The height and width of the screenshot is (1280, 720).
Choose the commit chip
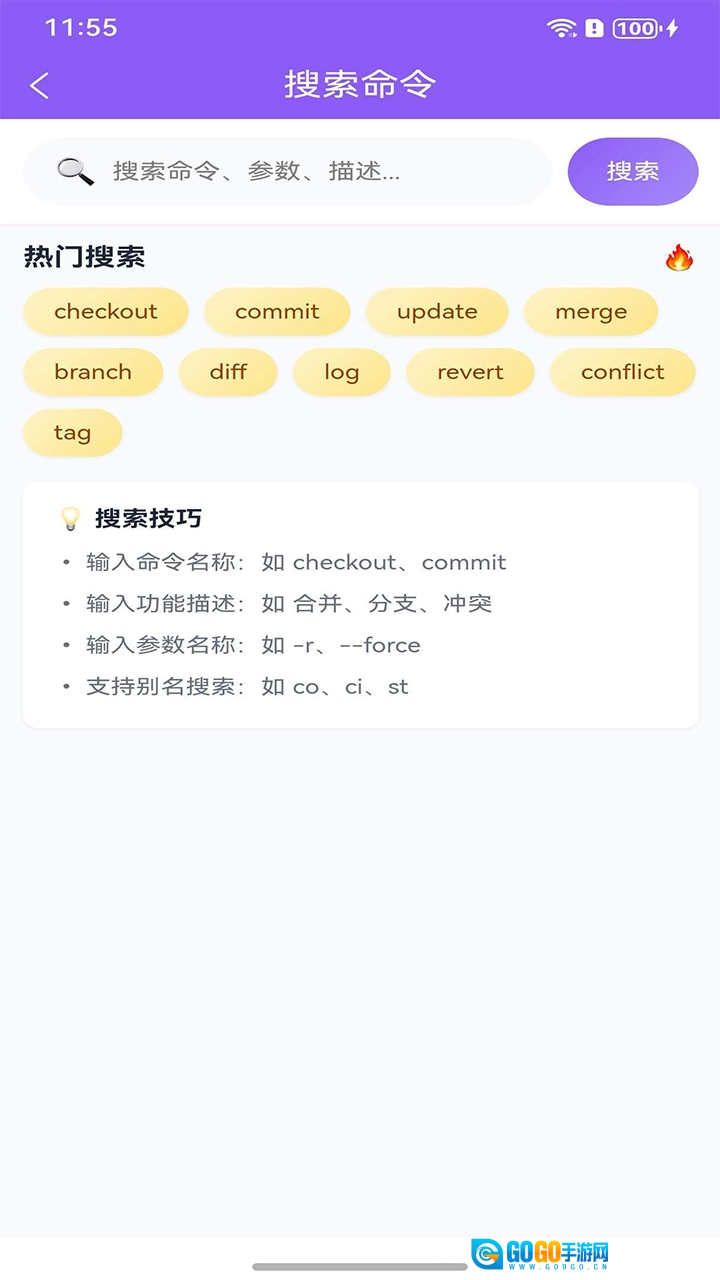(x=277, y=312)
